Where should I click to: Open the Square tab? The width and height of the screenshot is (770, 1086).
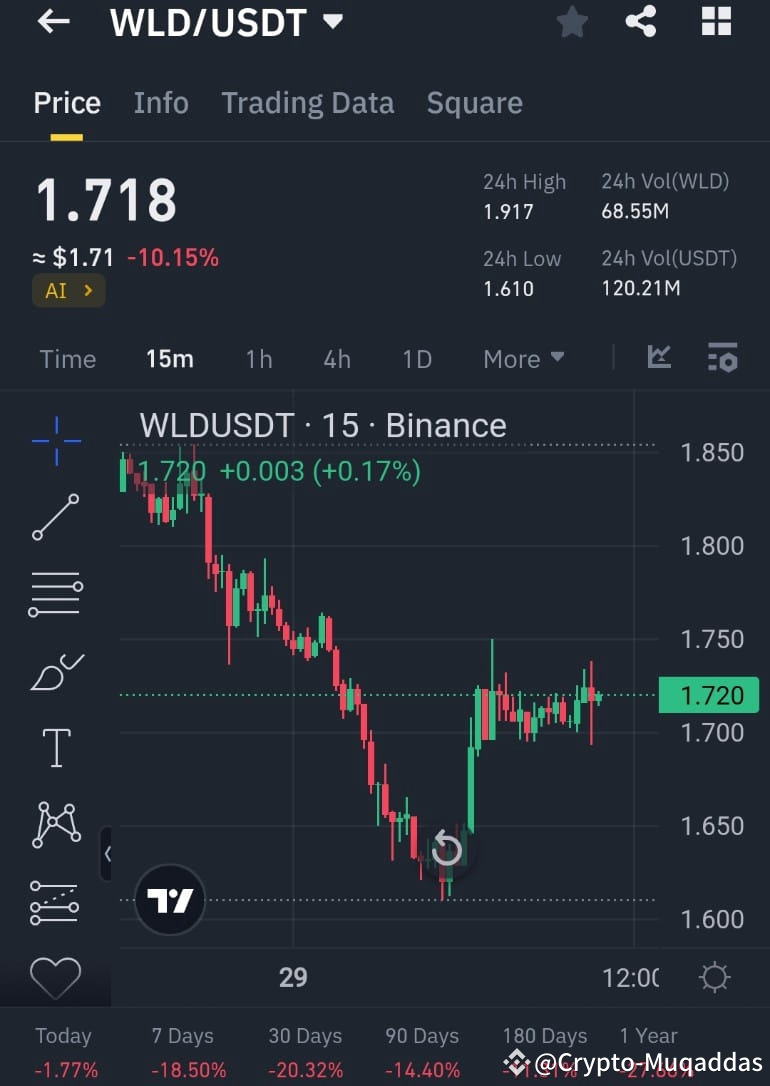[474, 102]
